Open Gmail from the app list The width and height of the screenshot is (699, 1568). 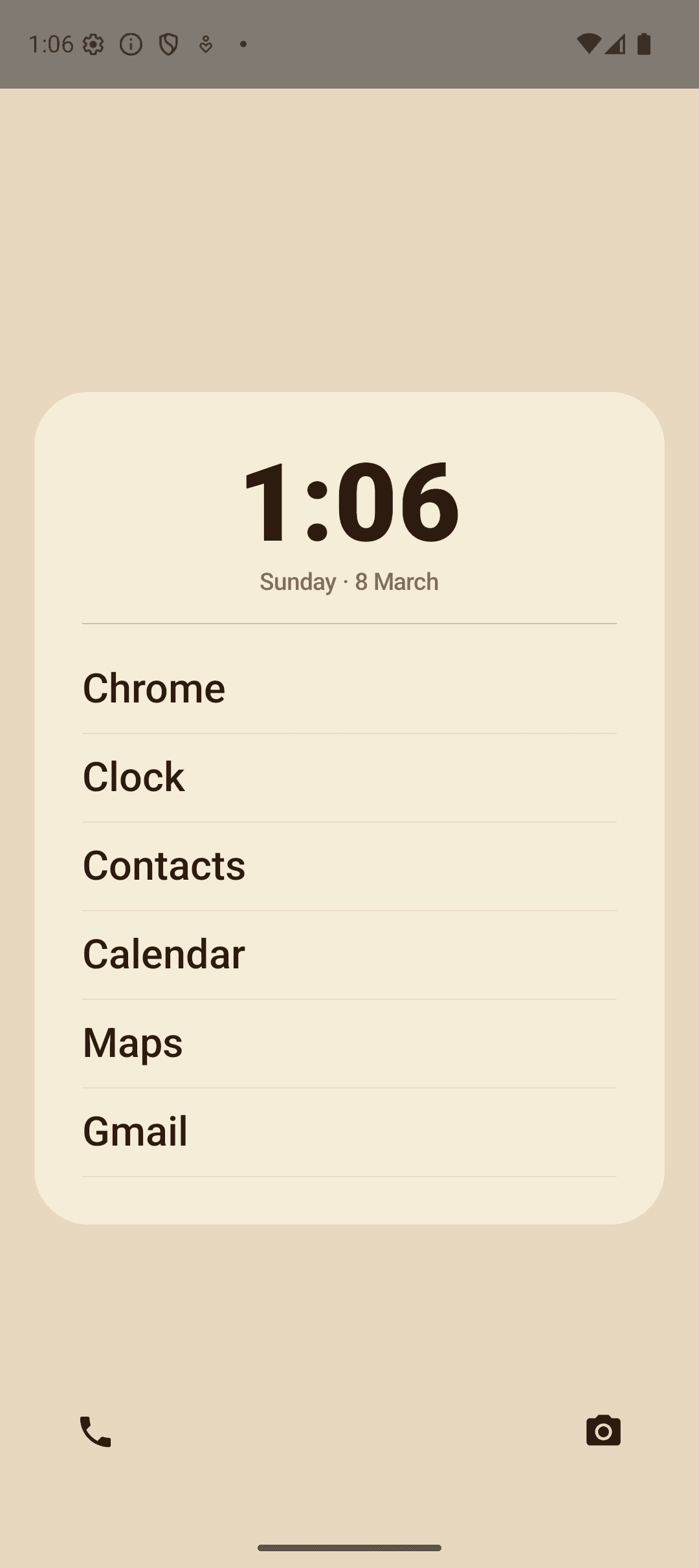(135, 1131)
